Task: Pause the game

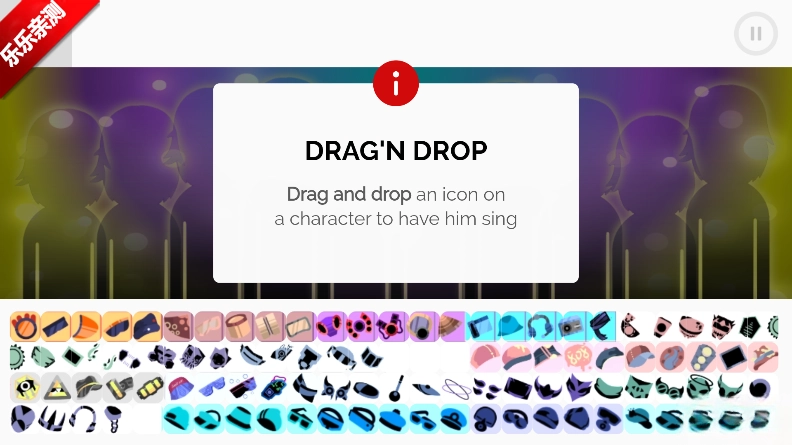Action: point(755,34)
